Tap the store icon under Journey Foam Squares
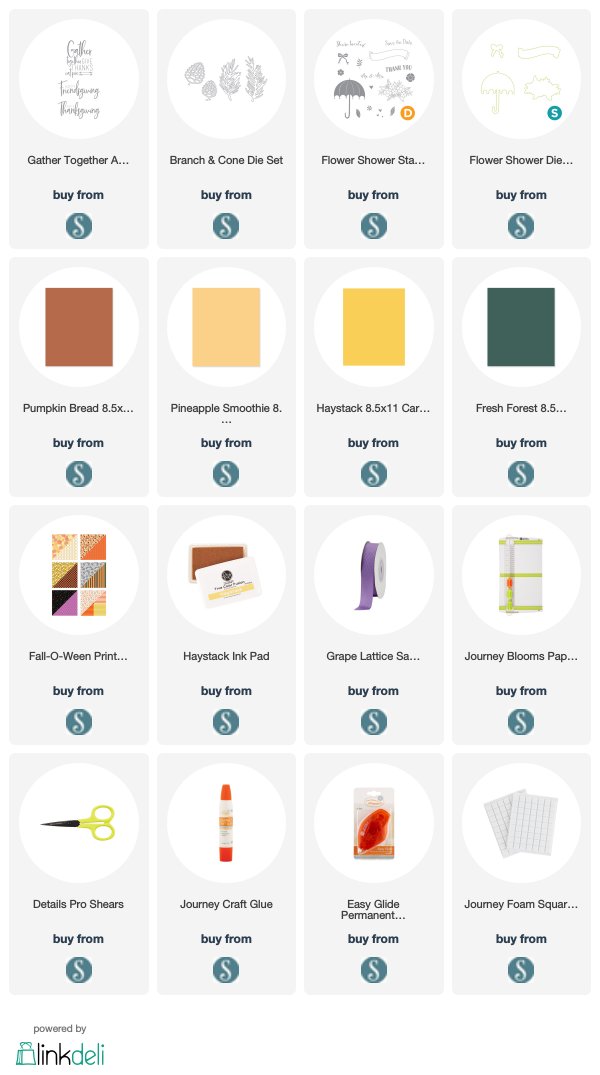Screen dimensions: 600x1075 [521, 970]
